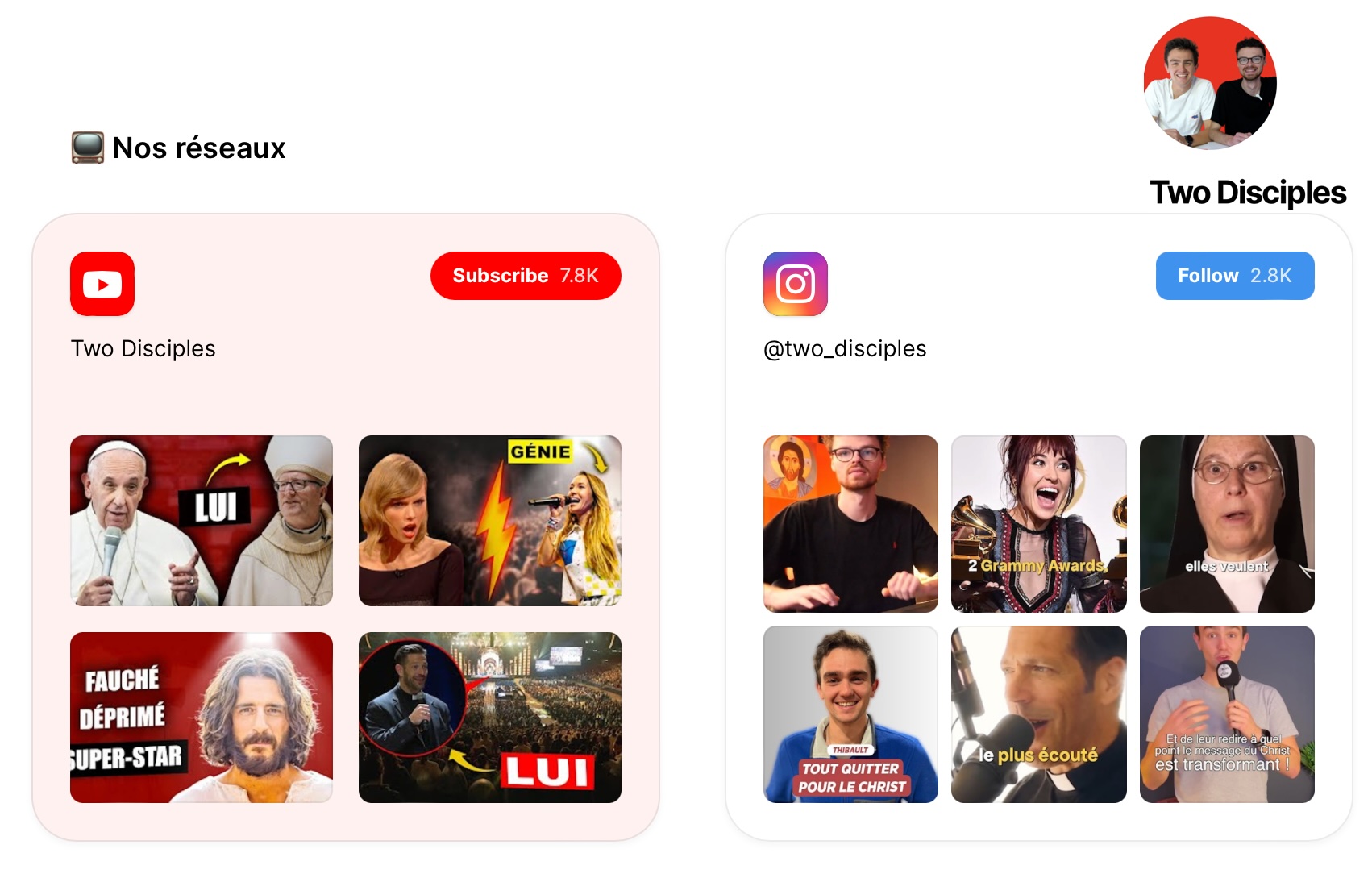Viewport: 1372px width, 878px height.
Task: Subscribe to the Two Disciples YouTube channel
Action: [525, 276]
